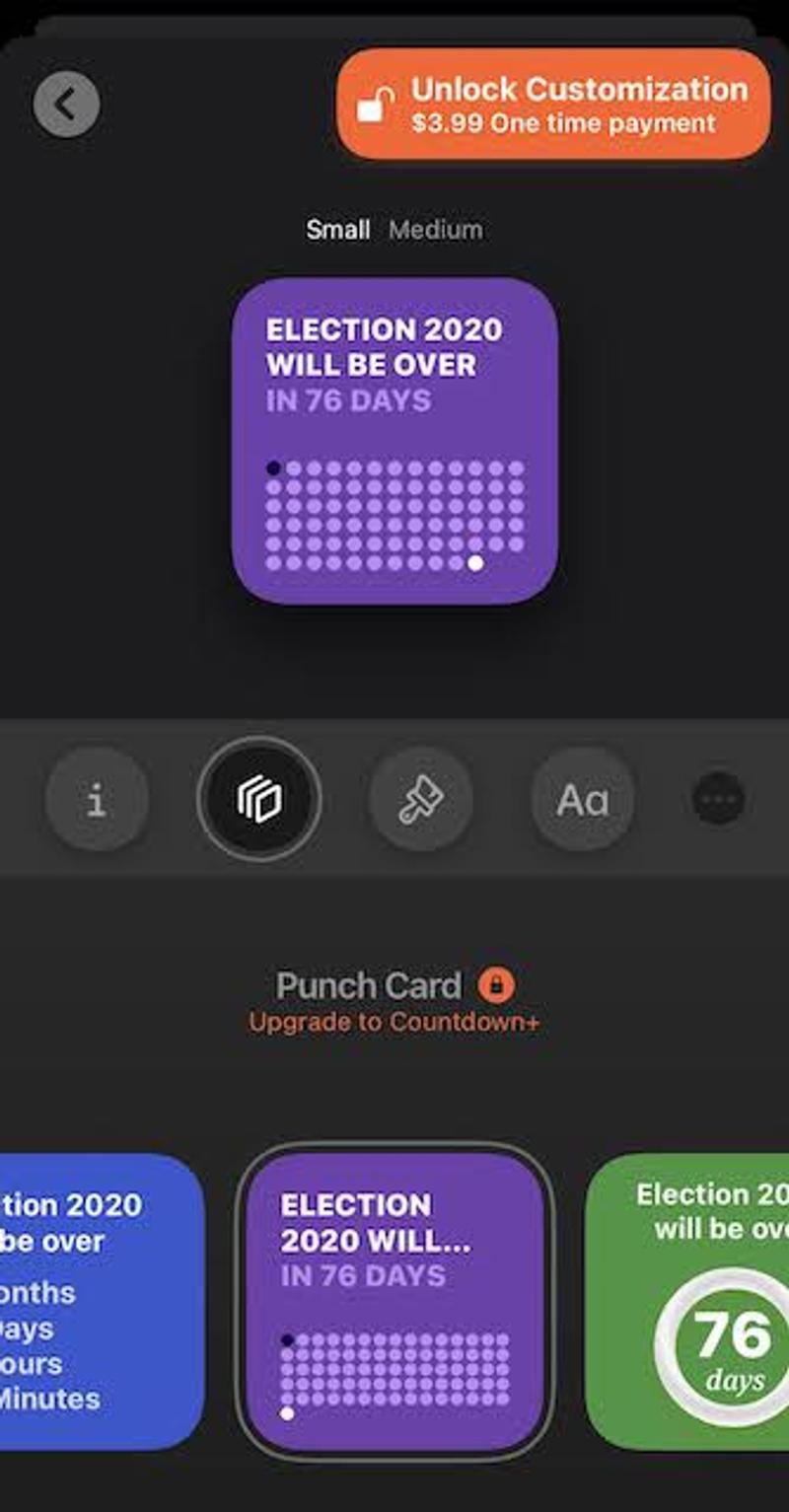Go back using the arrow button
This screenshot has height=1512, width=789.
point(66,104)
